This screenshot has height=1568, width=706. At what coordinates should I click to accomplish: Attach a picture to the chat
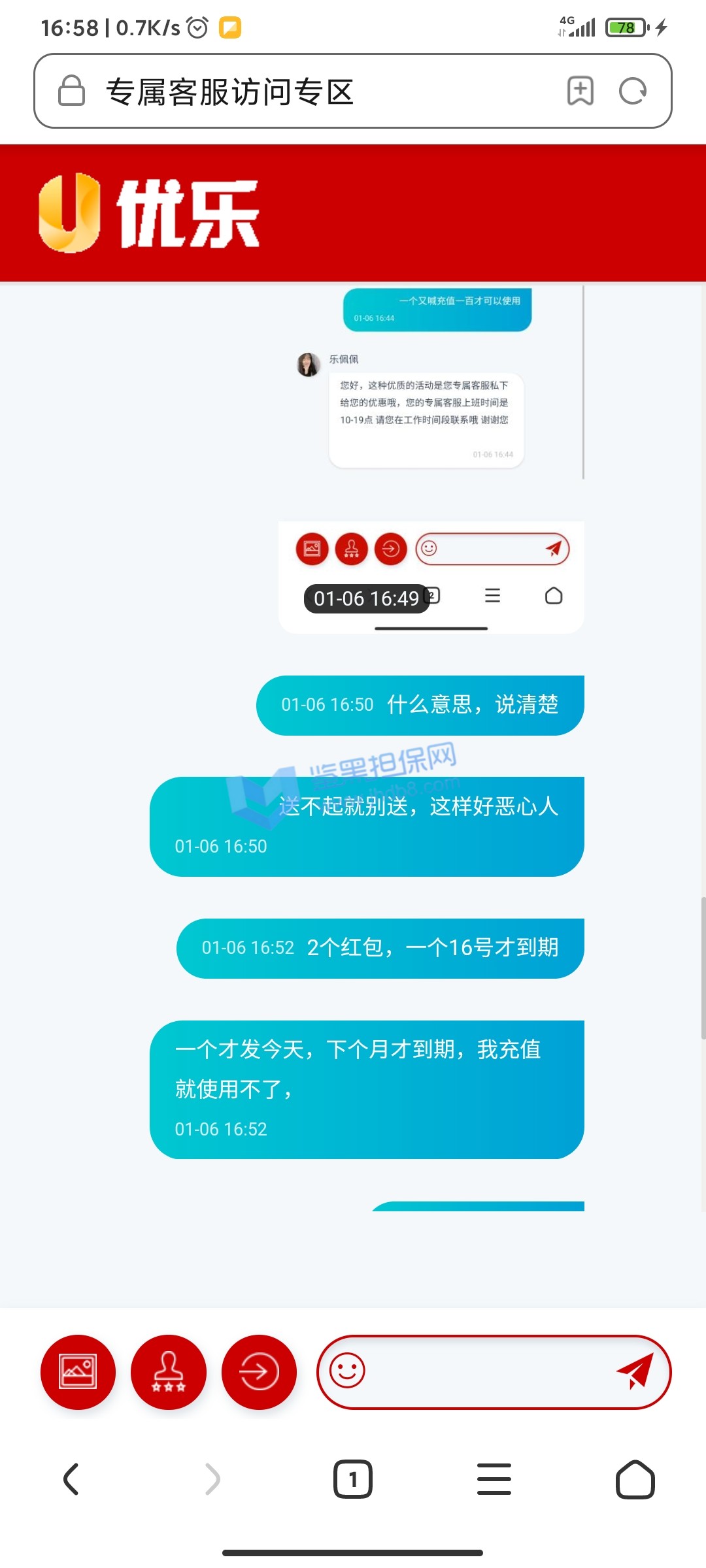coord(78,1371)
